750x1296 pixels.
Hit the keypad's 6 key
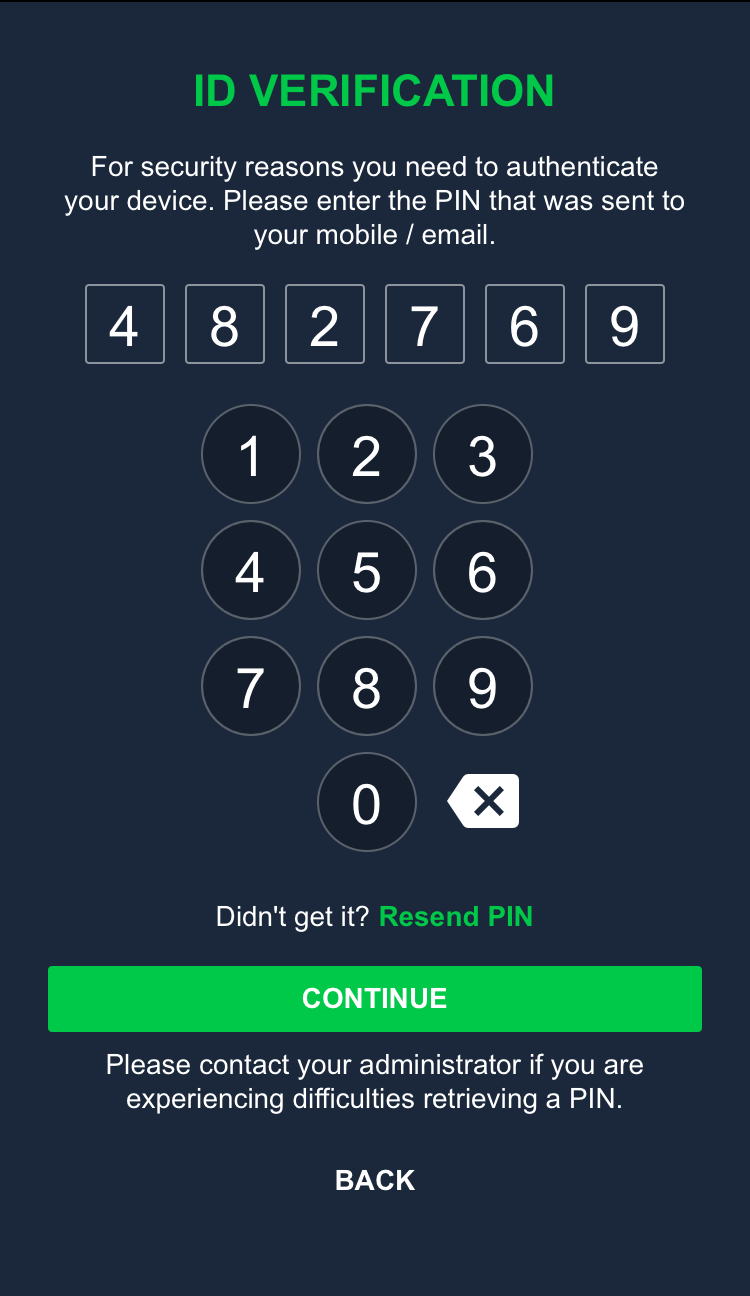pyautogui.click(x=483, y=570)
